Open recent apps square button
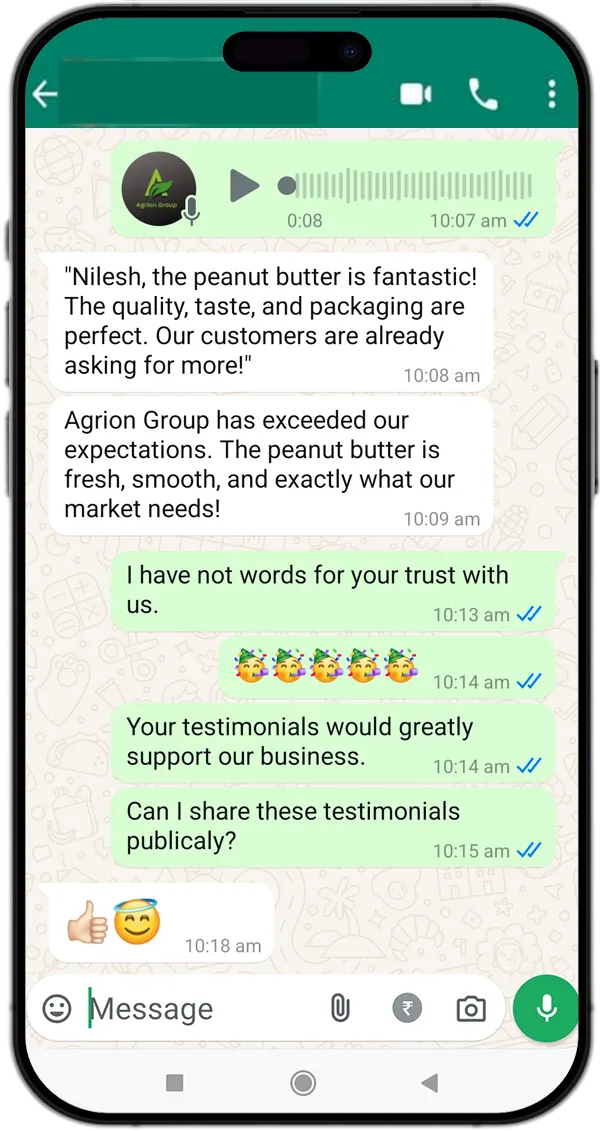Viewport: 600px width, 1131px height. click(x=175, y=1083)
